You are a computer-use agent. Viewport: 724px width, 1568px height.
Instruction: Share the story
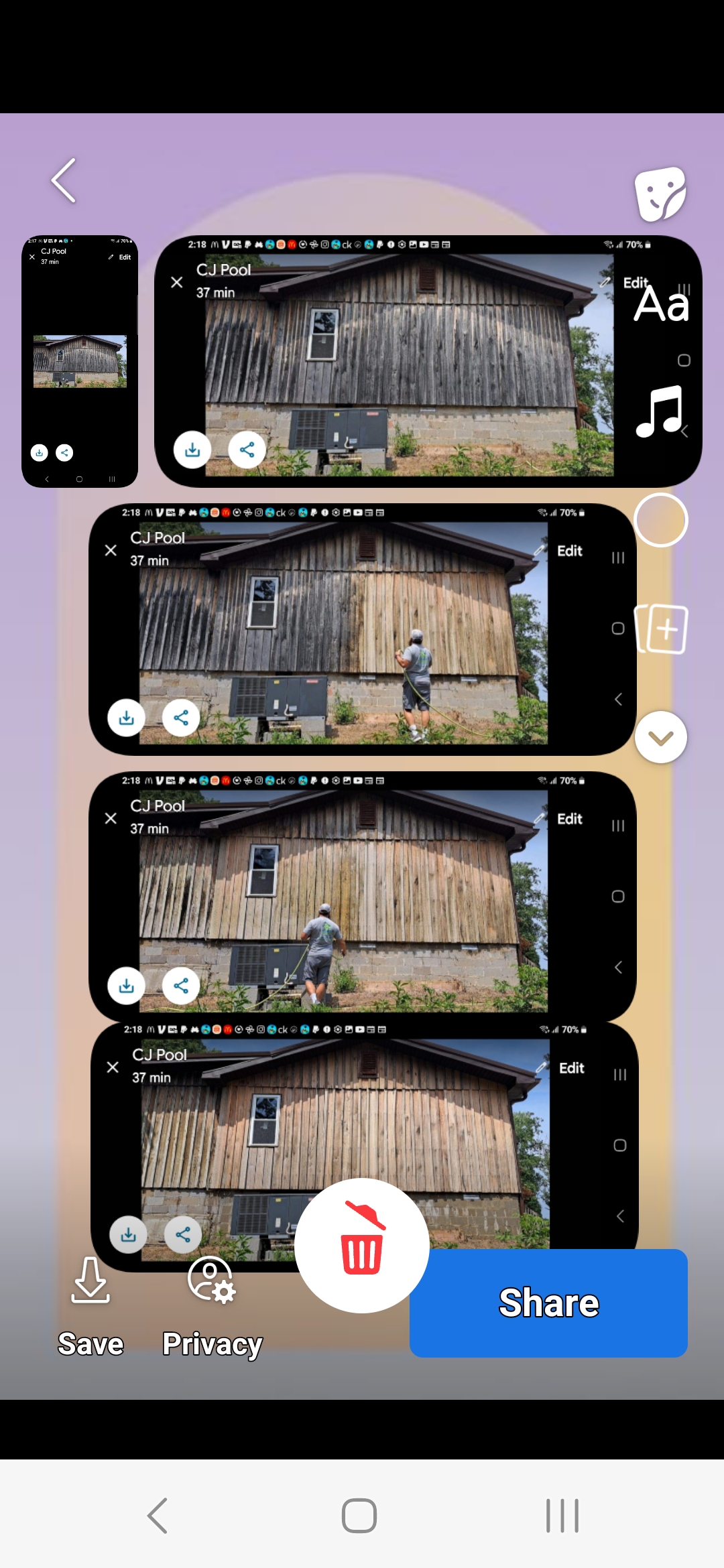548,1303
